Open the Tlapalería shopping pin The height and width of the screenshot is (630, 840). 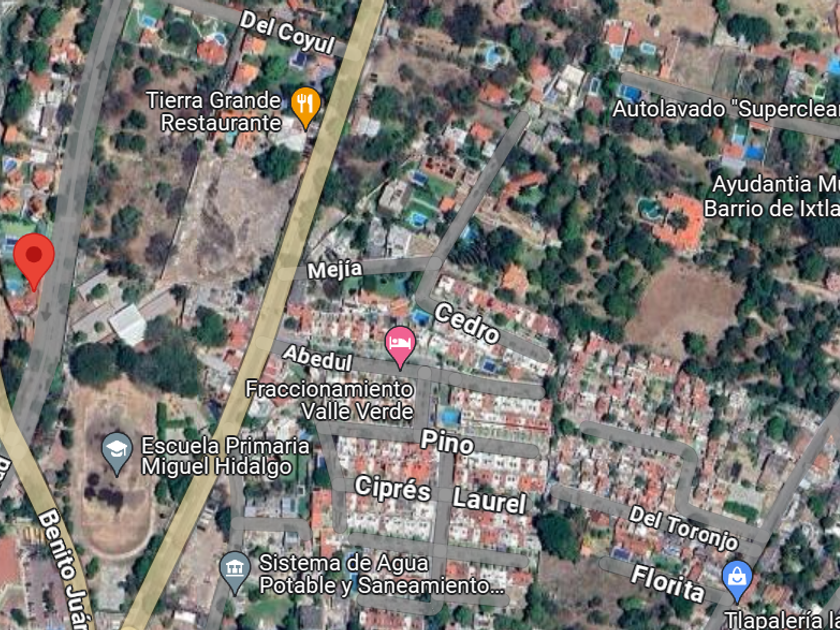[737, 581]
